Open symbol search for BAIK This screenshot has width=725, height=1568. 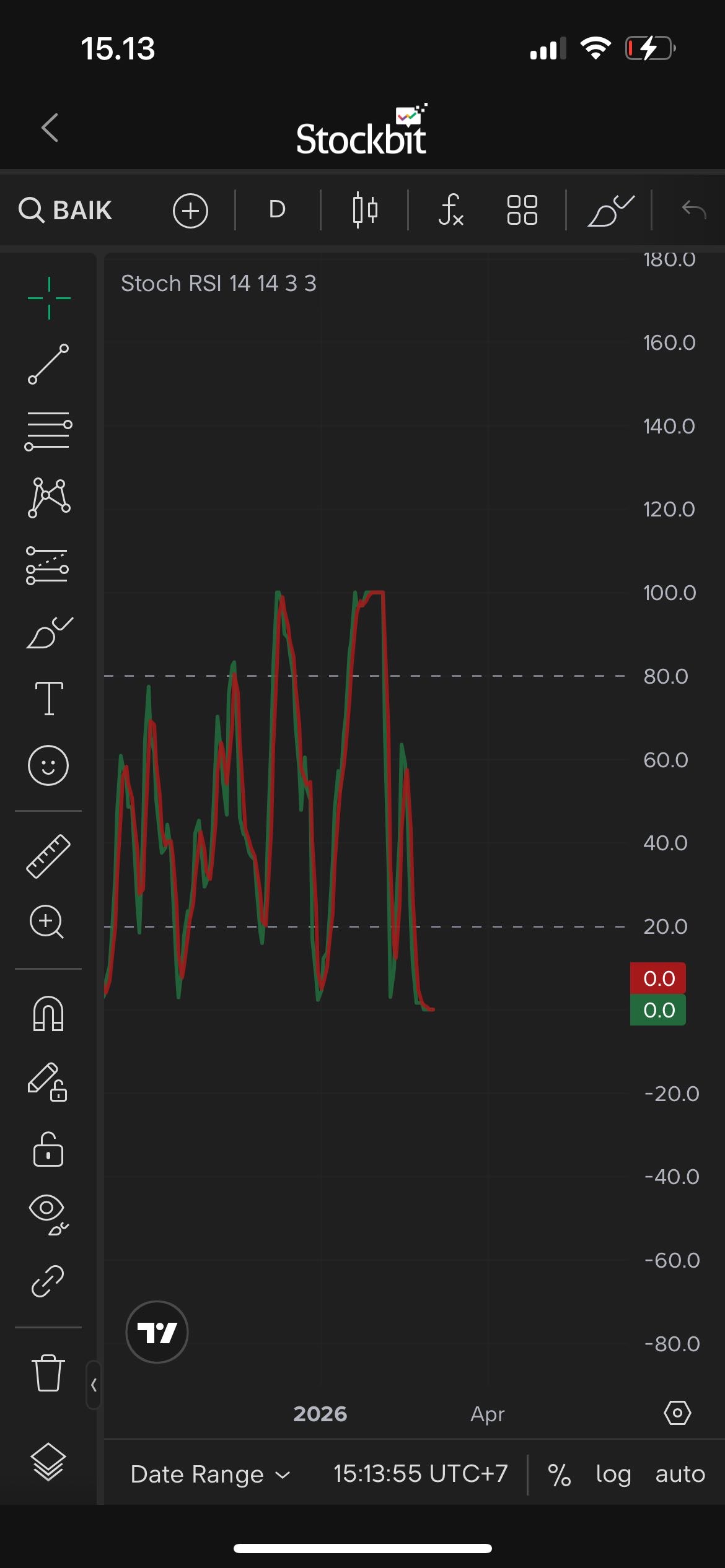(66, 210)
